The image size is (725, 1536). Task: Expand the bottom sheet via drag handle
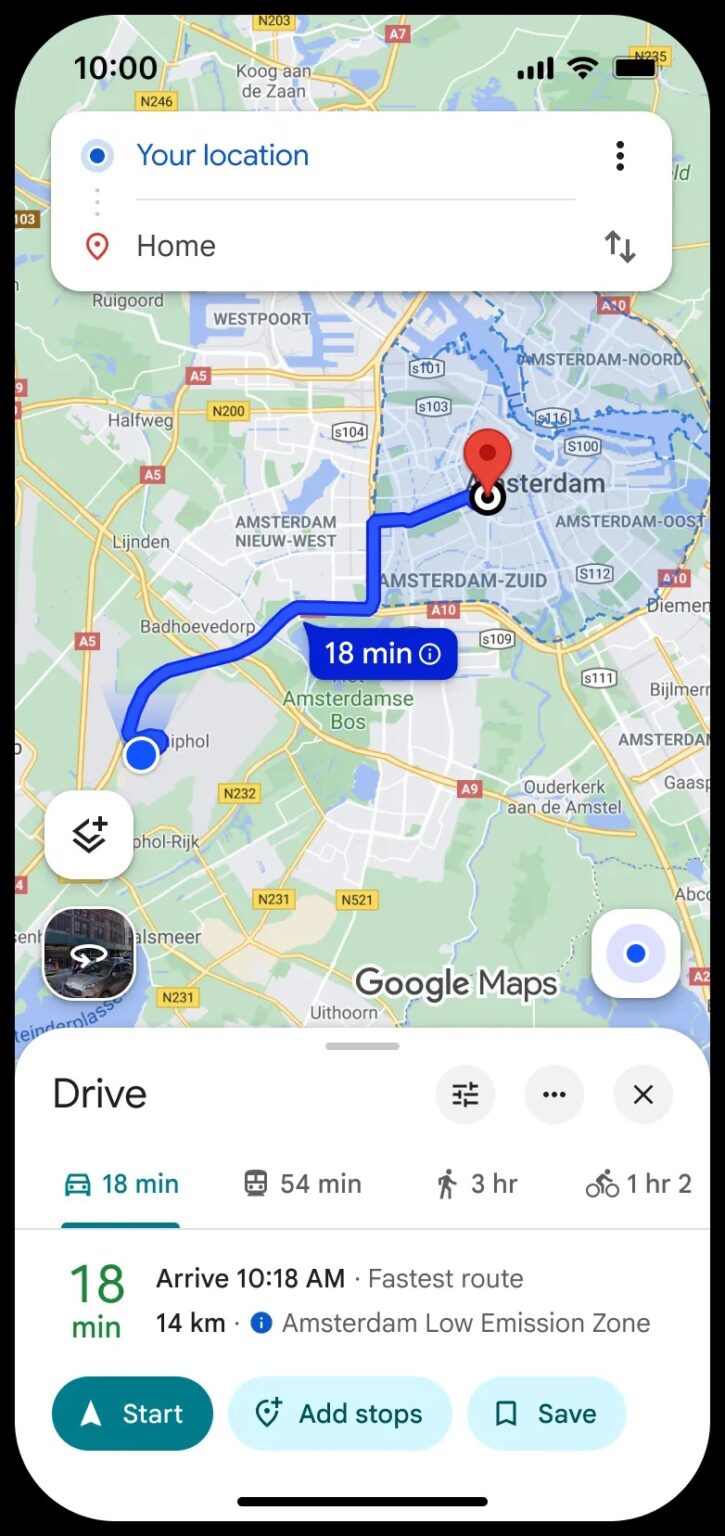[362, 1046]
